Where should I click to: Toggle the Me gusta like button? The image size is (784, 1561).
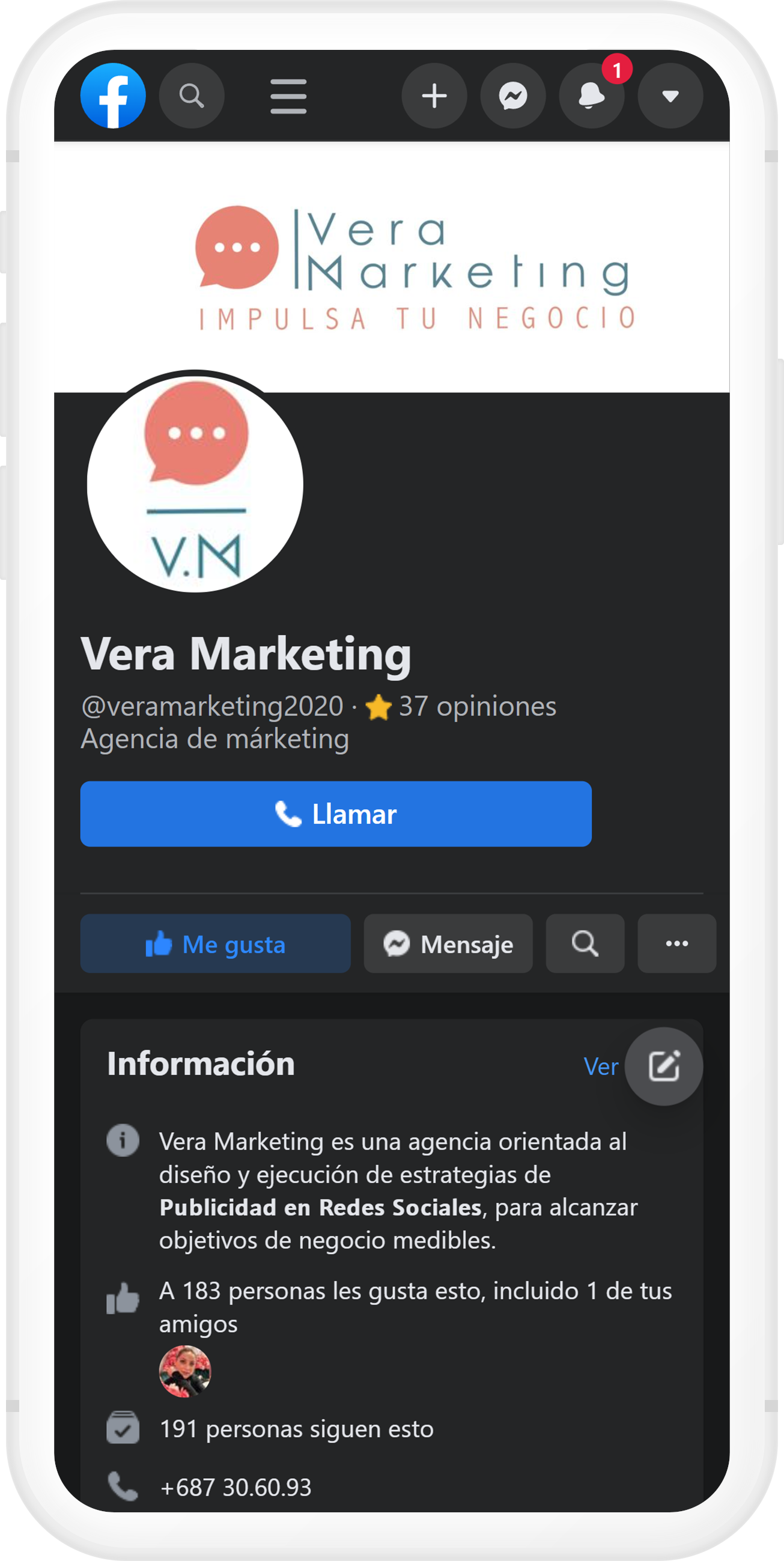coord(215,943)
